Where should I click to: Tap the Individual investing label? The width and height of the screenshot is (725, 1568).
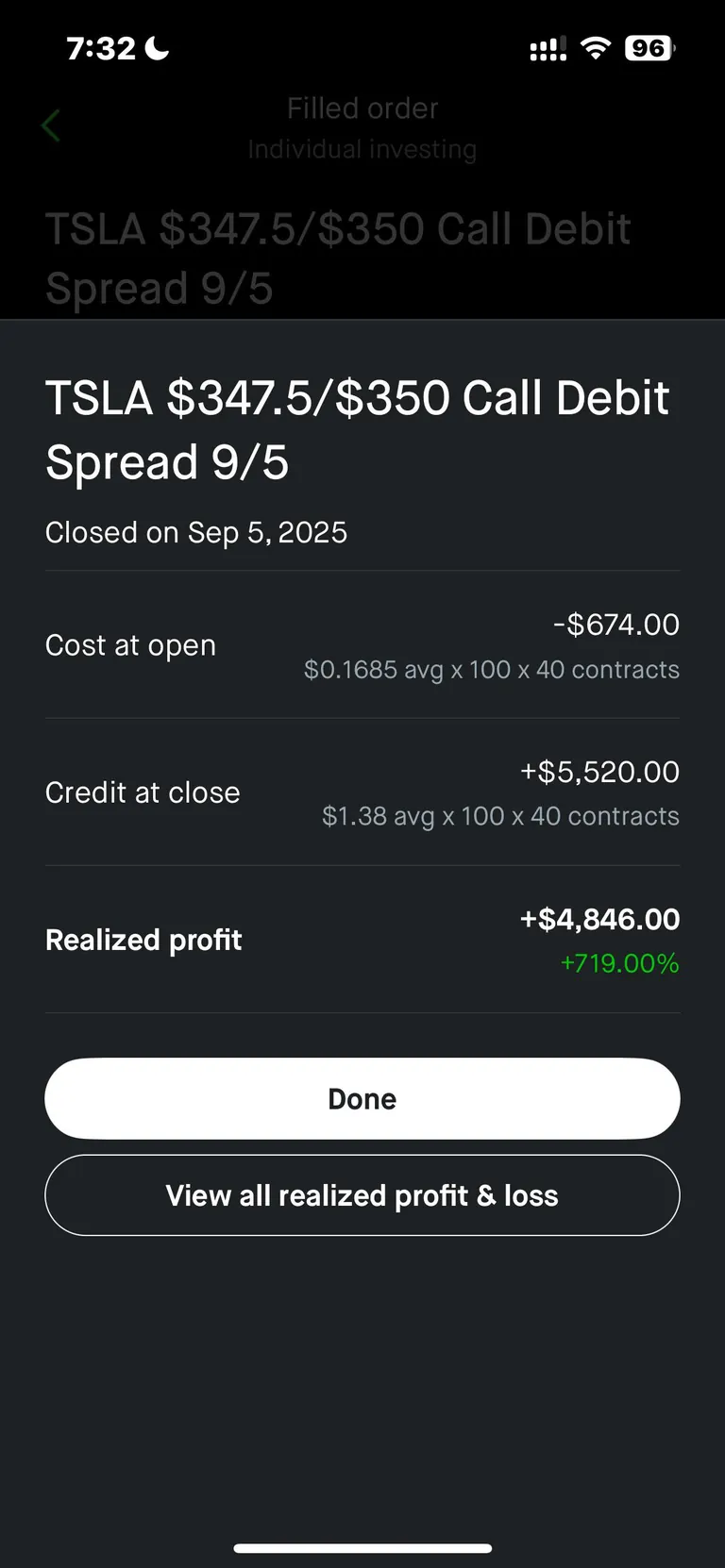tap(362, 149)
